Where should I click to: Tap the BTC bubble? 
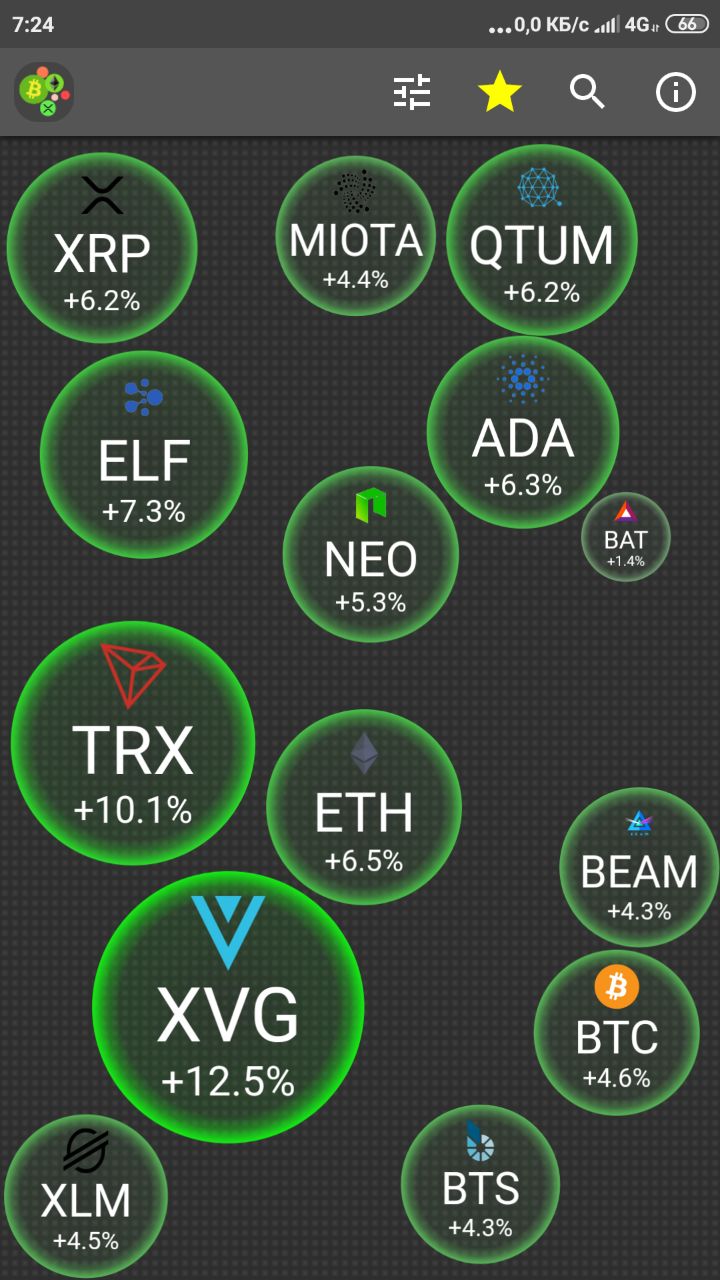(x=617, y=1033)
